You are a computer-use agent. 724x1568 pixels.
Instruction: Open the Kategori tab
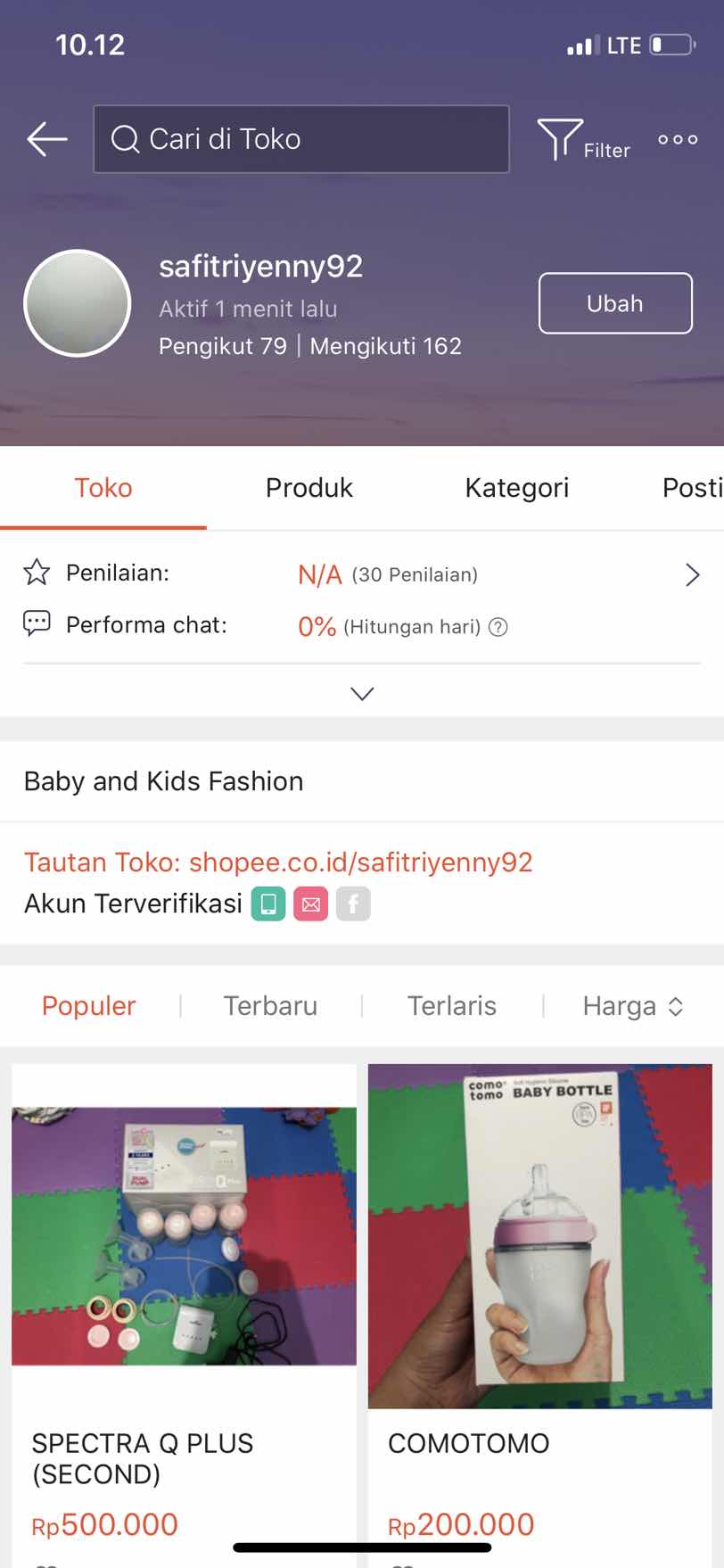click(x=516, y=488)
